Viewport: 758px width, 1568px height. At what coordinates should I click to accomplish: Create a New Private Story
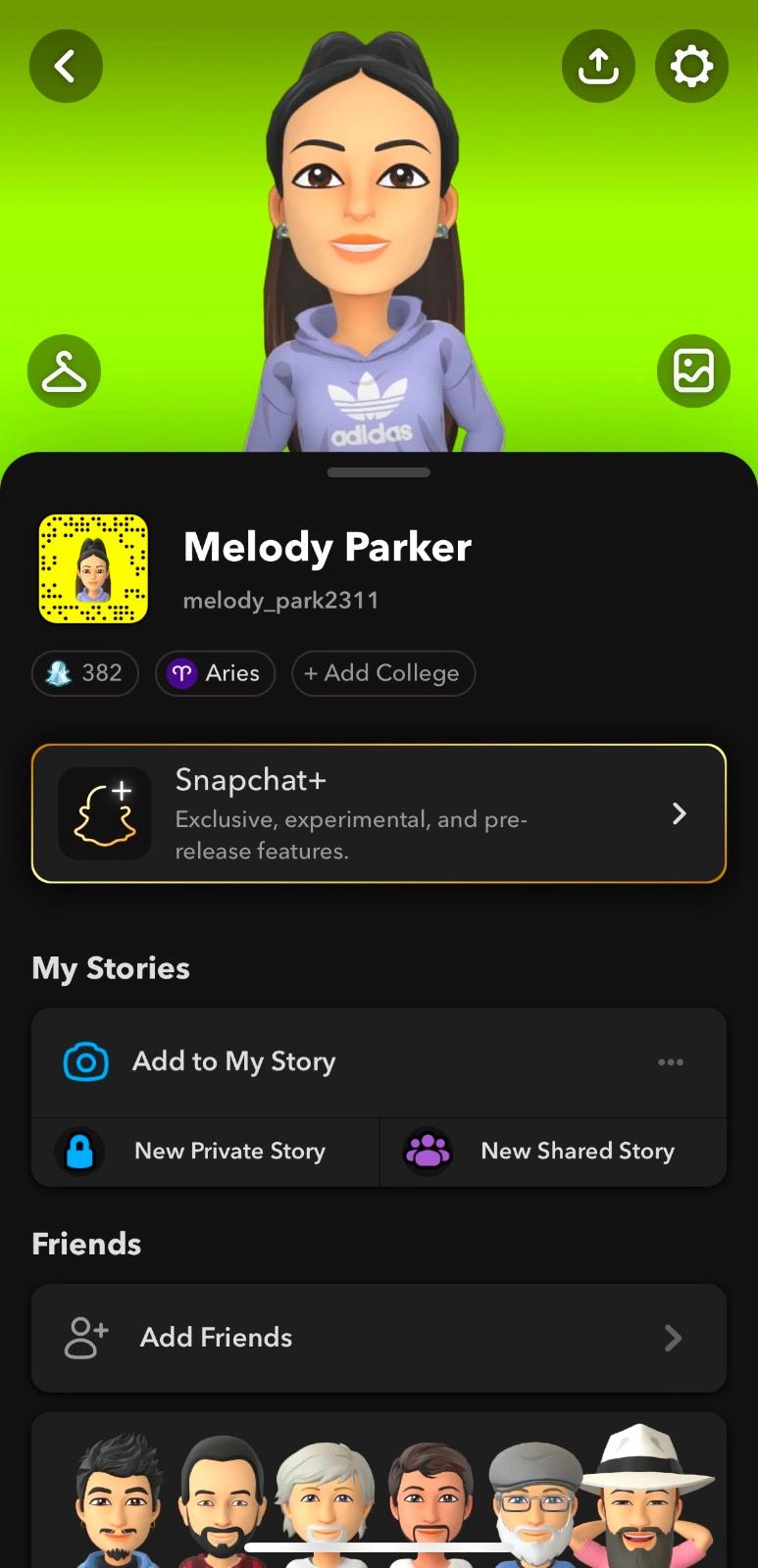[x=206, y=1151]
